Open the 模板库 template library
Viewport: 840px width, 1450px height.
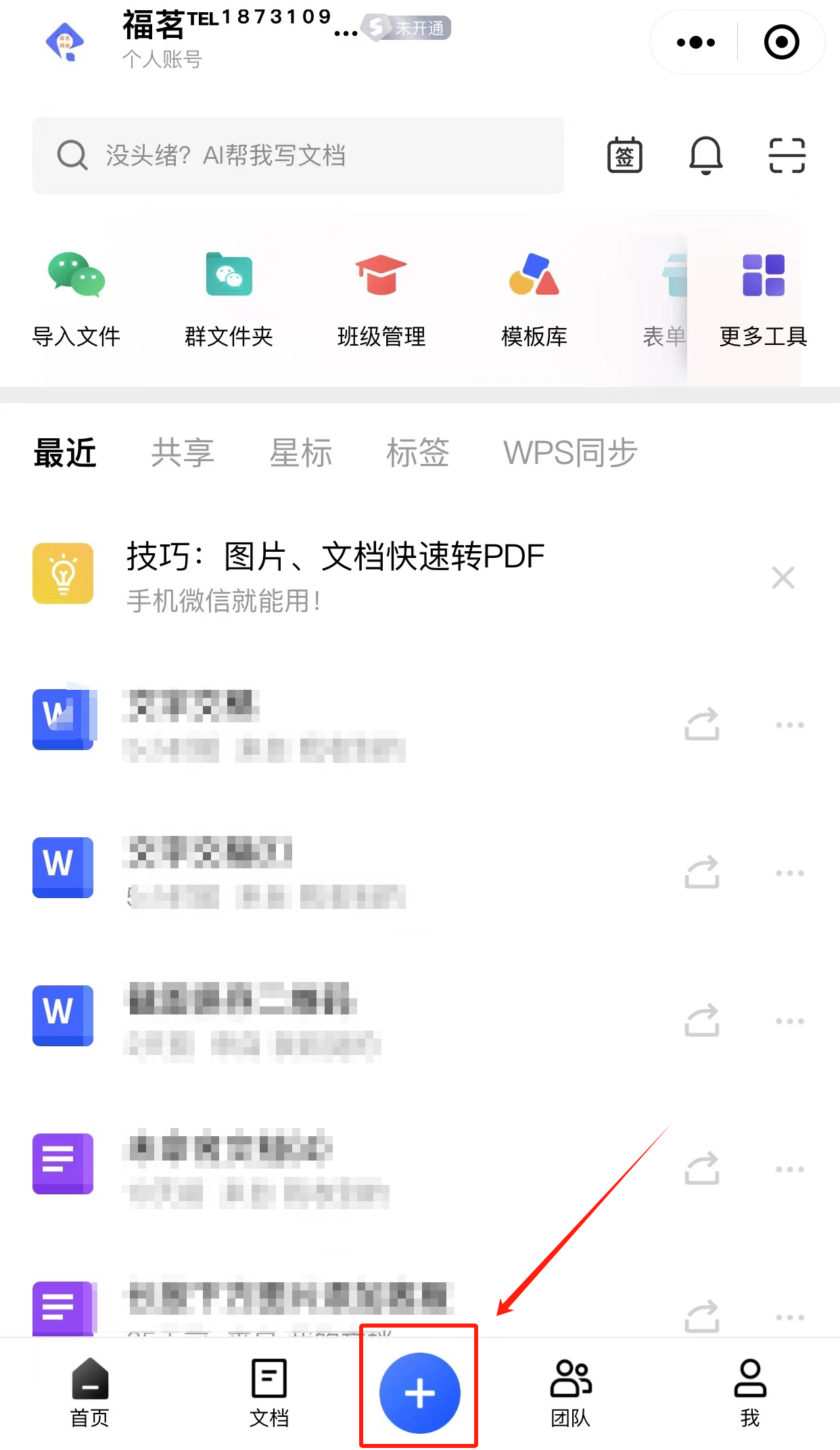pyautogui.click(x=534, y=298)
